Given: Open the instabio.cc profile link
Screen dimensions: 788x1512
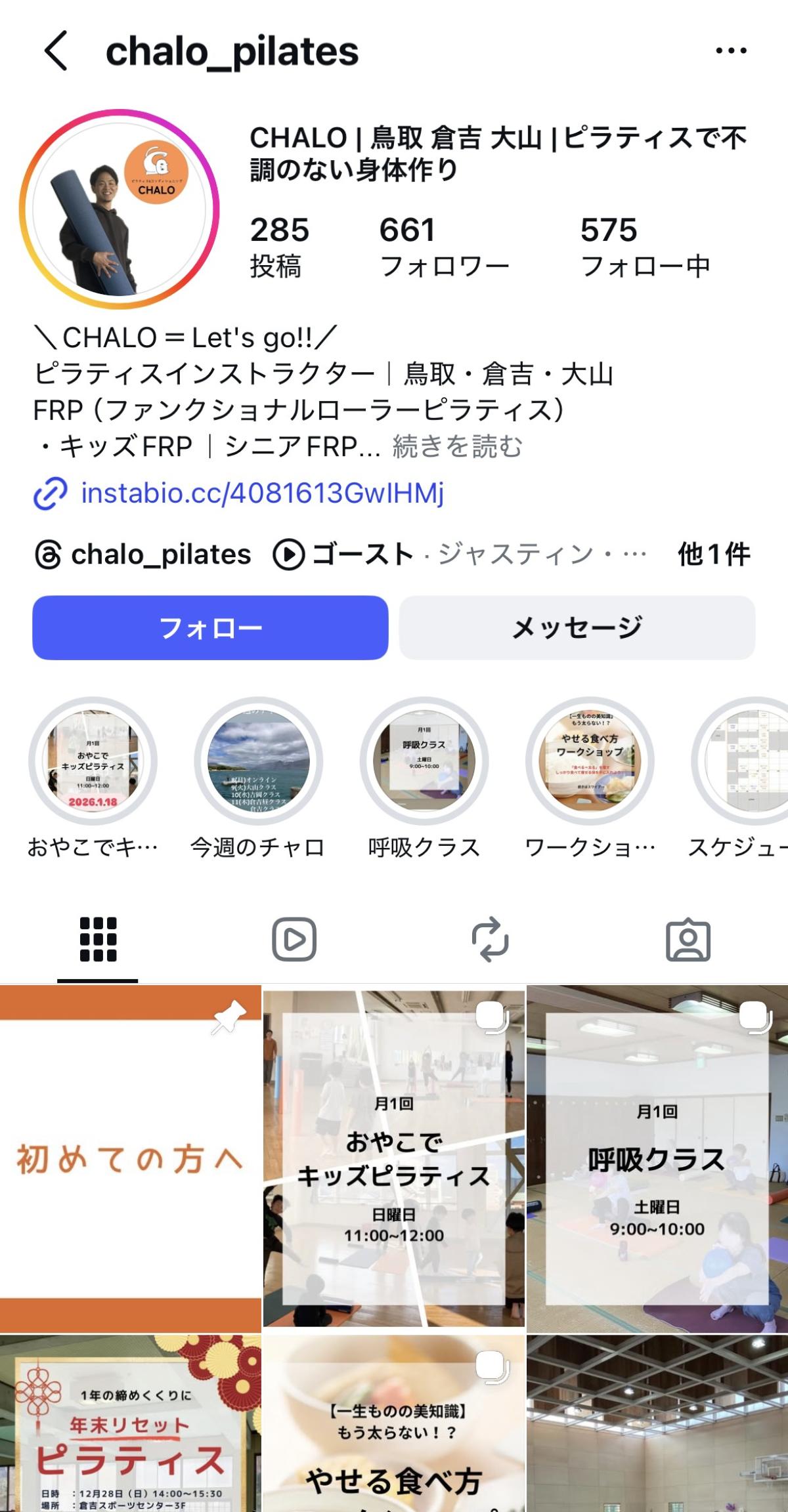Looking at the screenshot, I should [261, 493].
